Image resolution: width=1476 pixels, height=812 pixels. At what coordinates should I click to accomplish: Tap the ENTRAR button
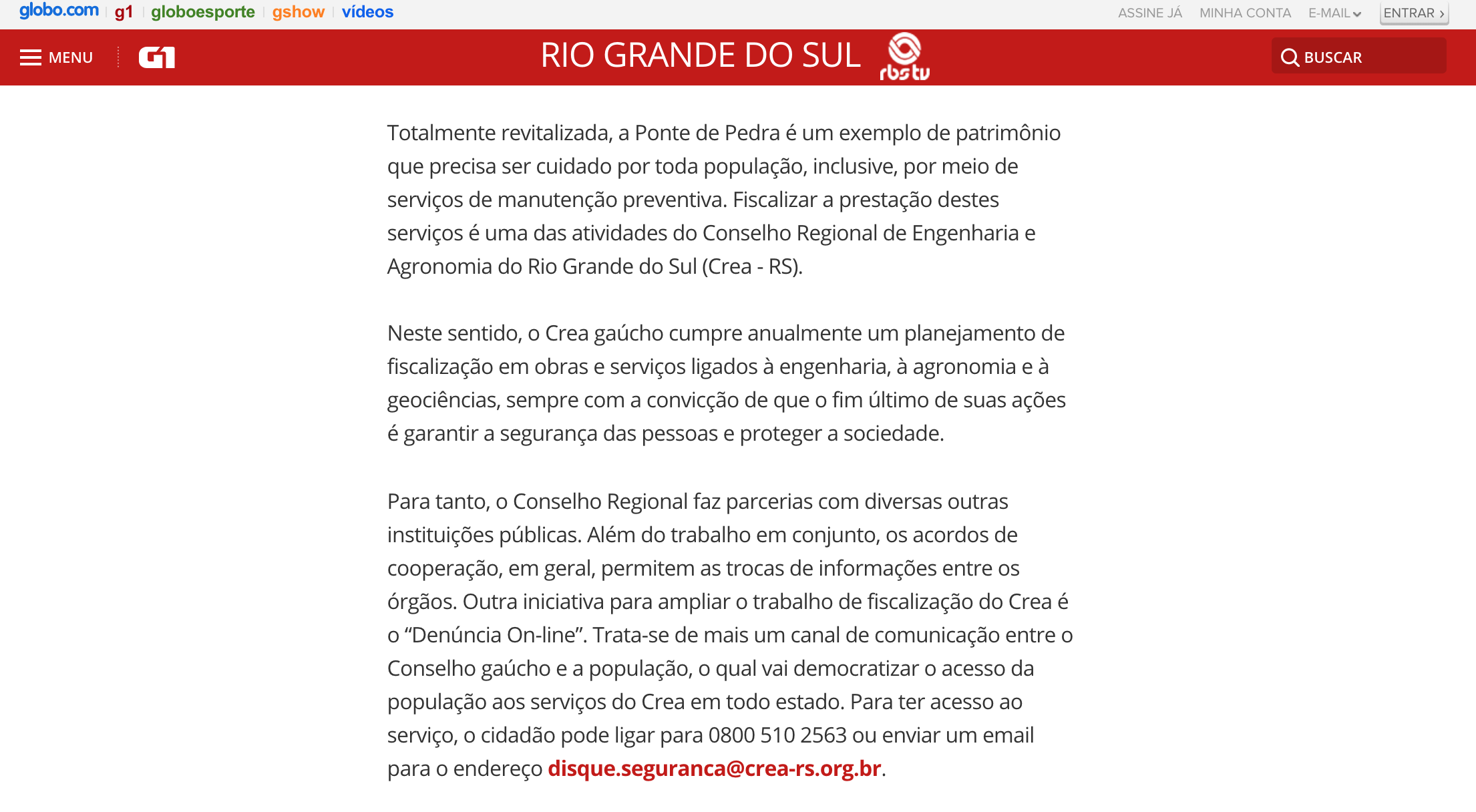pos(1413,13)
